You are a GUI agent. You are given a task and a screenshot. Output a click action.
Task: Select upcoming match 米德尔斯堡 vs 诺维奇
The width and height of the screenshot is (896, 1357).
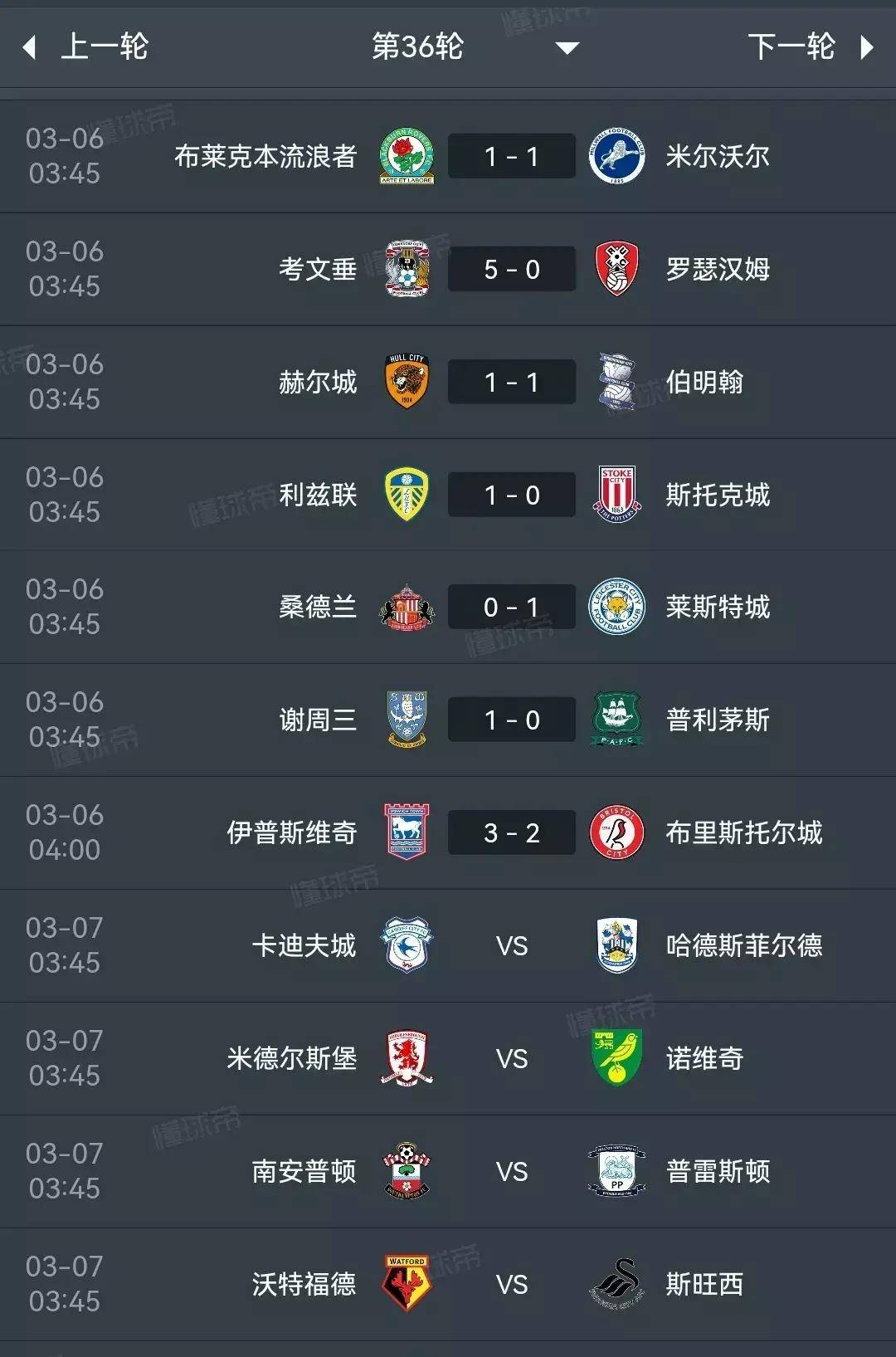[x=511, y=1058]
